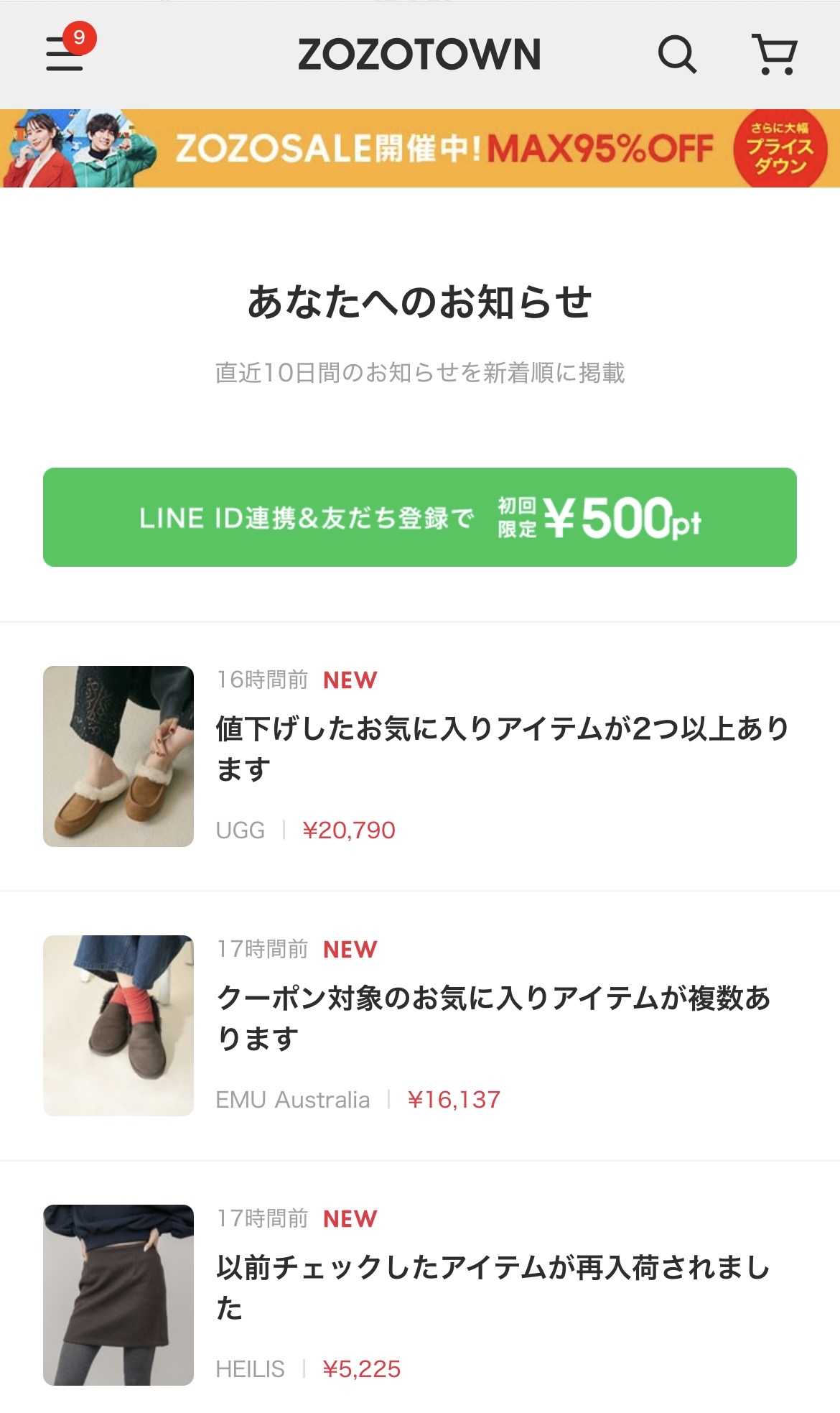This screenshot has height=1413, width=840.
Task: Open the ZOZOSALE MAX95%OFF banner
Action: (420, 149)
